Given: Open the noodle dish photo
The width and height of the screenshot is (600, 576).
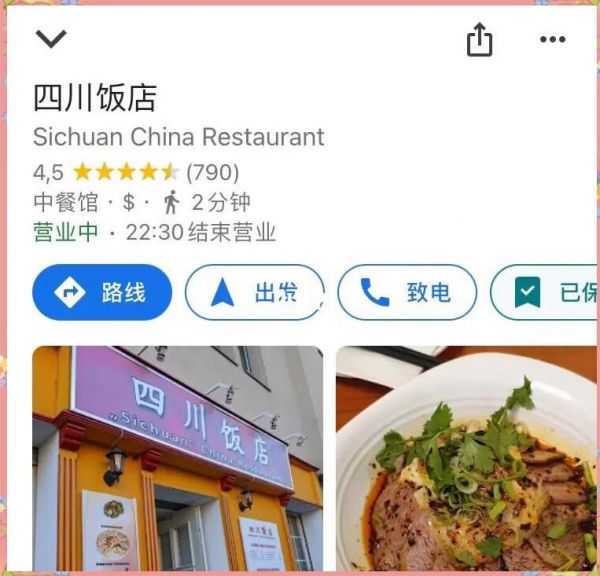Looking at the screenshot, I should tap(466, 458).
